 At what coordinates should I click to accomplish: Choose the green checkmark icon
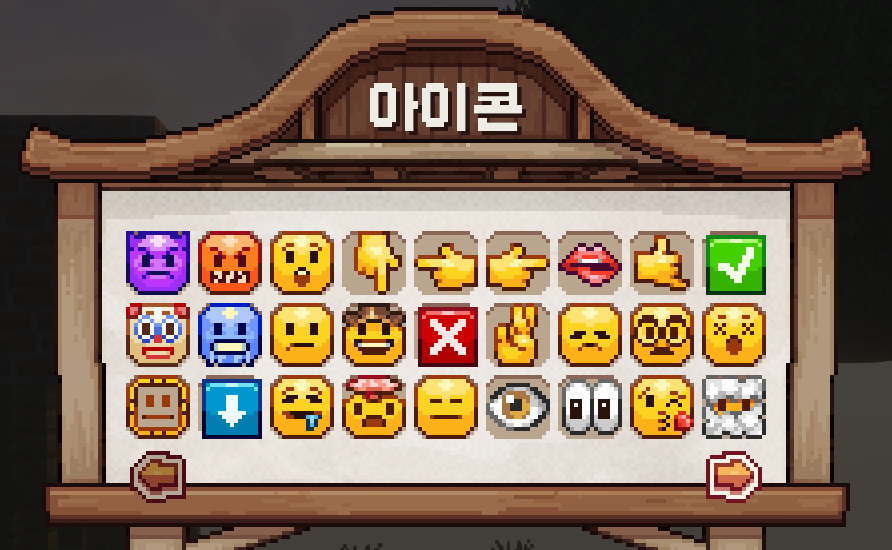735,263
